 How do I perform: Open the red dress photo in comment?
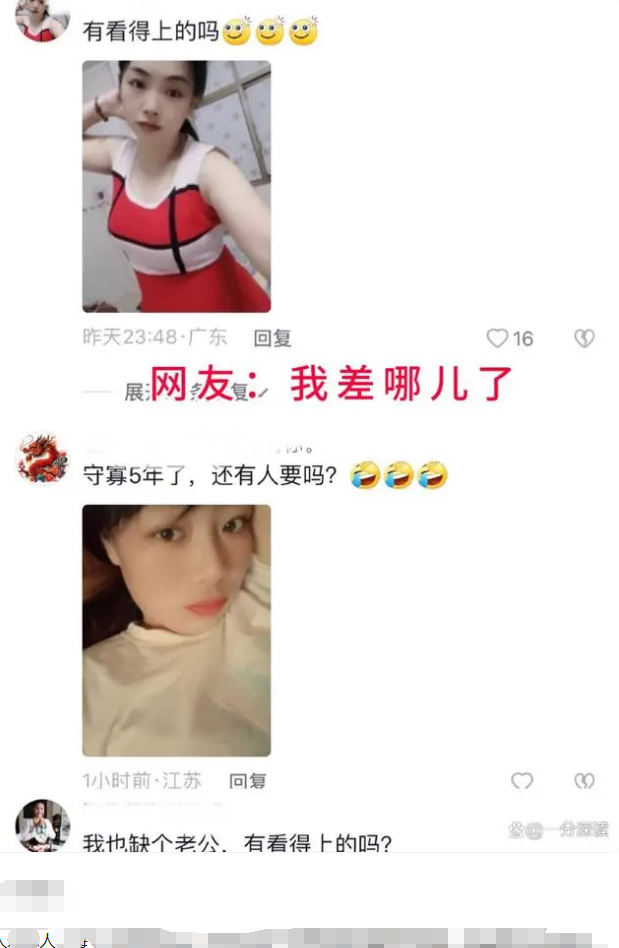click(176, 187)
